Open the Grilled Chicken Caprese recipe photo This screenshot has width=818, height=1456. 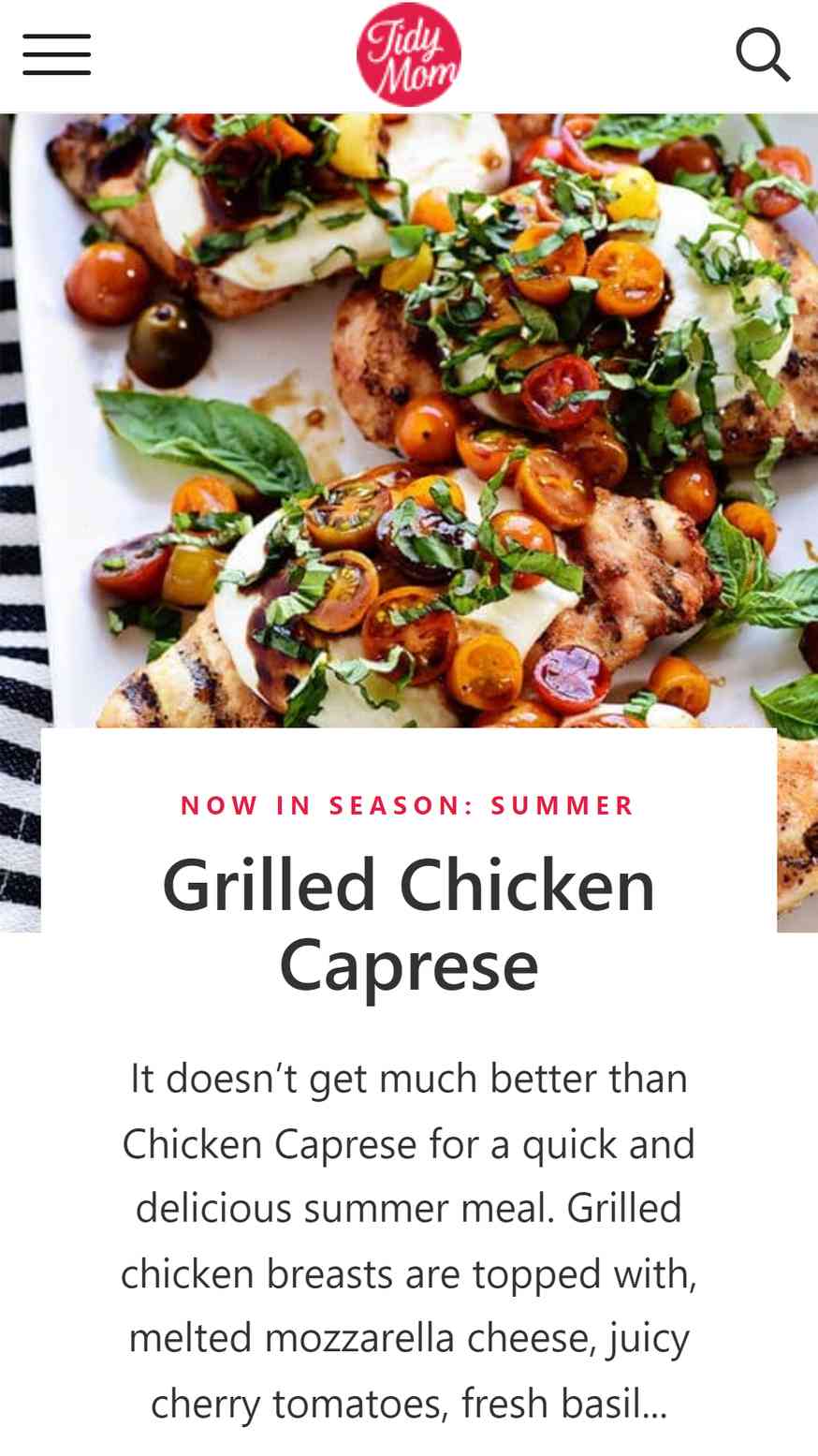(409, 421)
